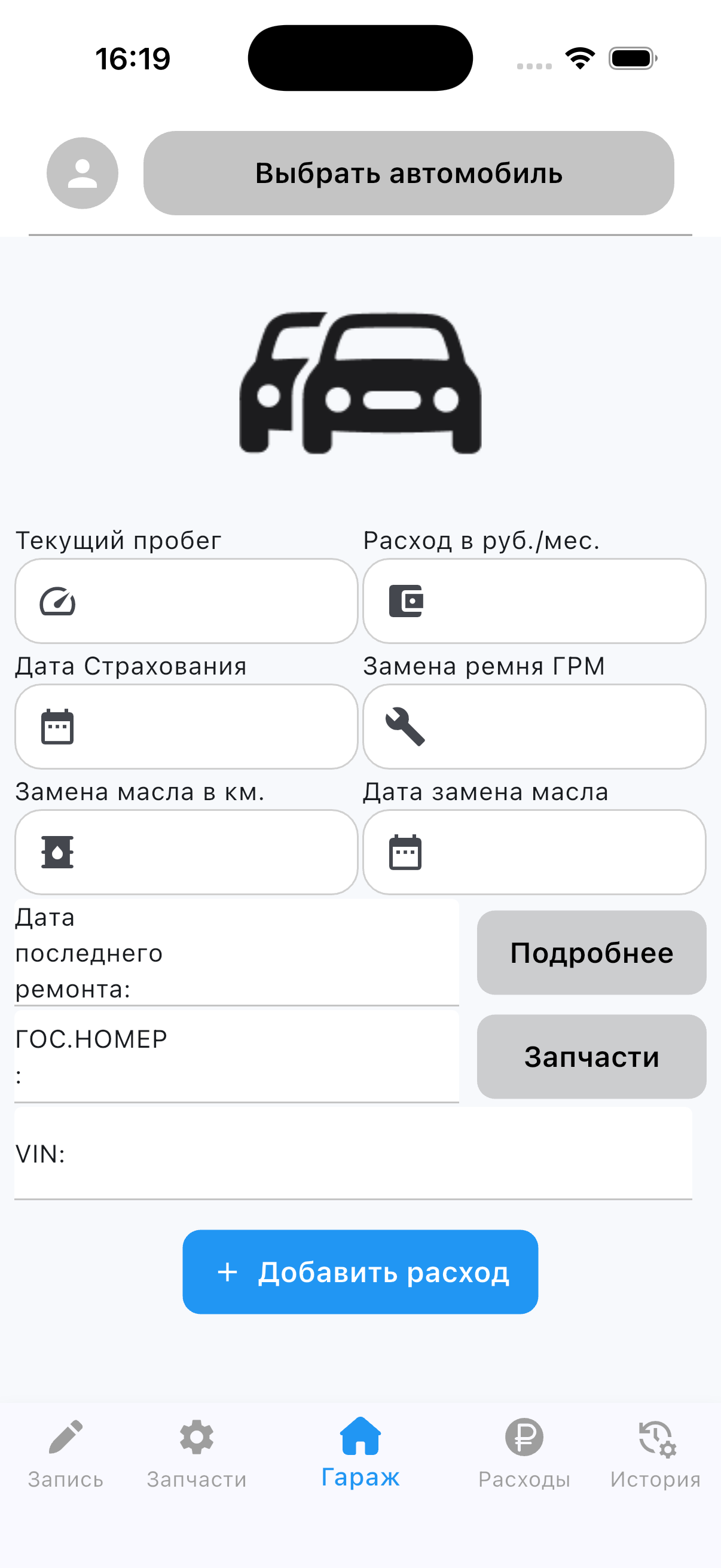
Task: Click Дата последнего ремонта field
Action: (236, 953)
